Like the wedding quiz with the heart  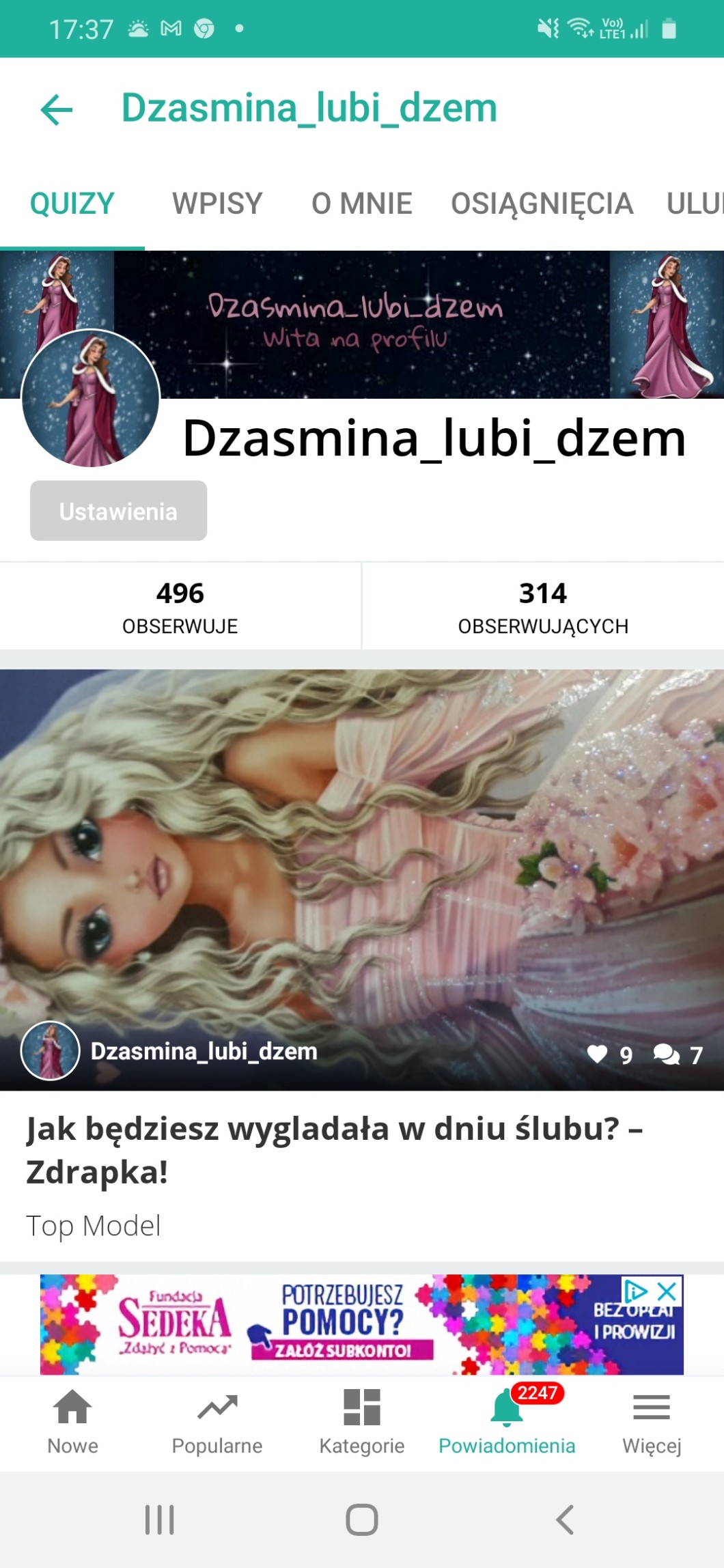(x=598, y=1054)
